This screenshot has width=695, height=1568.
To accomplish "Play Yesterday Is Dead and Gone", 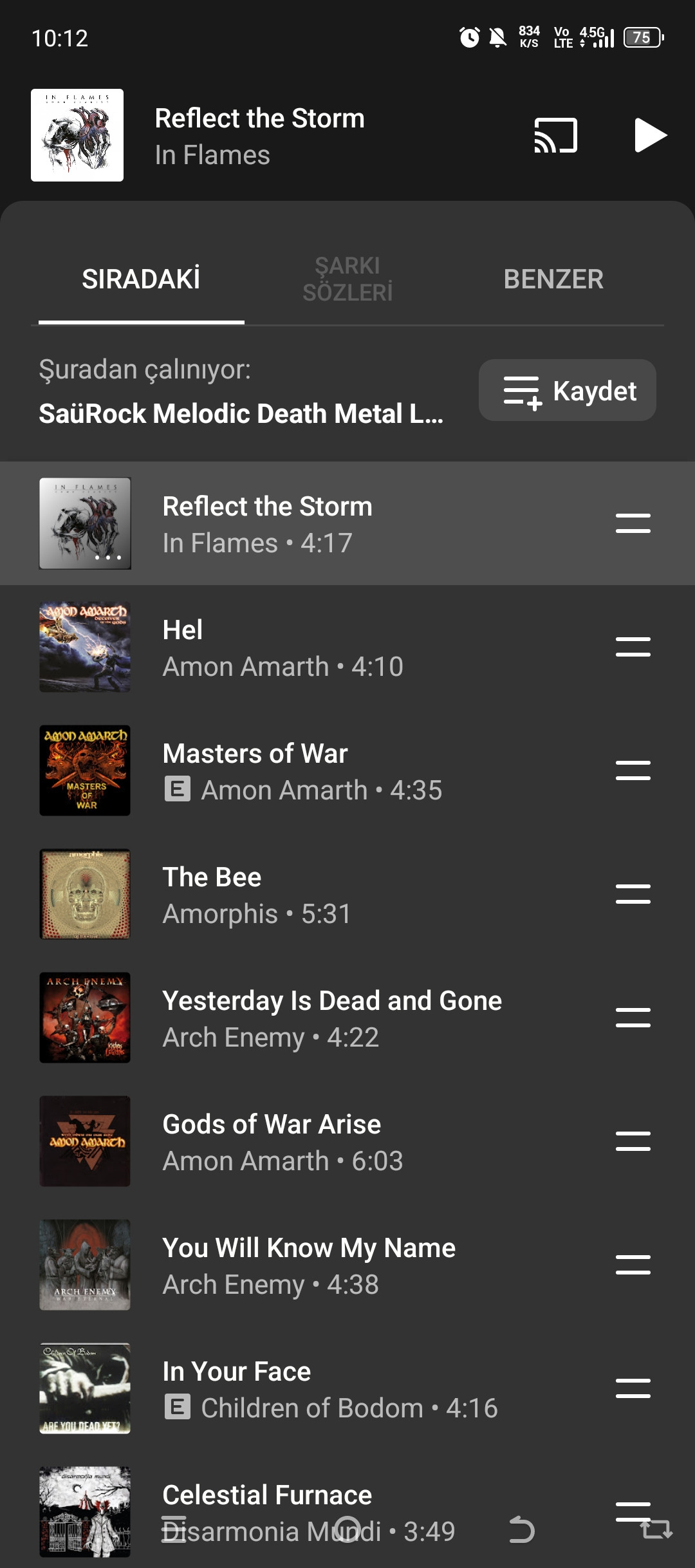I will 322,1018.
